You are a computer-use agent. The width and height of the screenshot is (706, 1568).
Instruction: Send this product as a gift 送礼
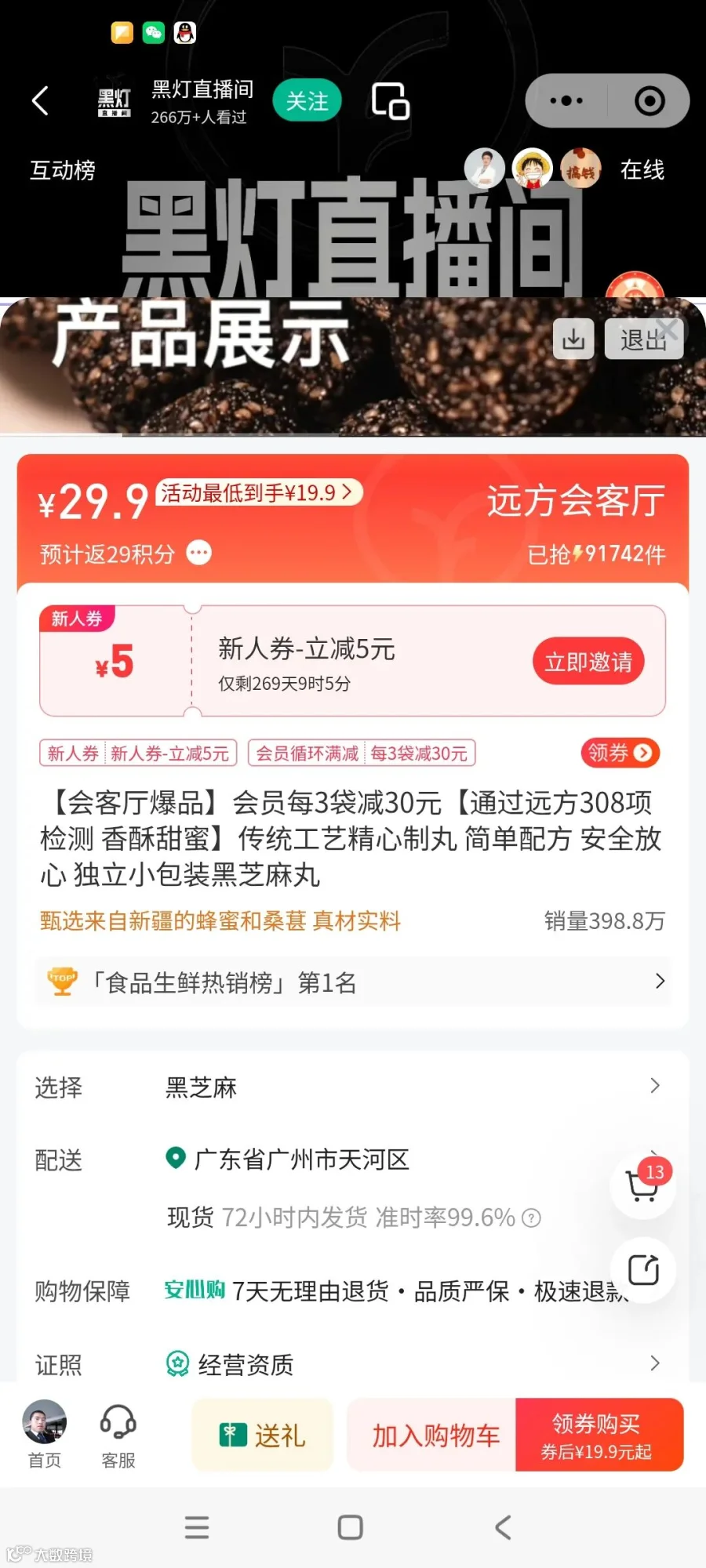pyautogui.click(x=263, y=1435)
